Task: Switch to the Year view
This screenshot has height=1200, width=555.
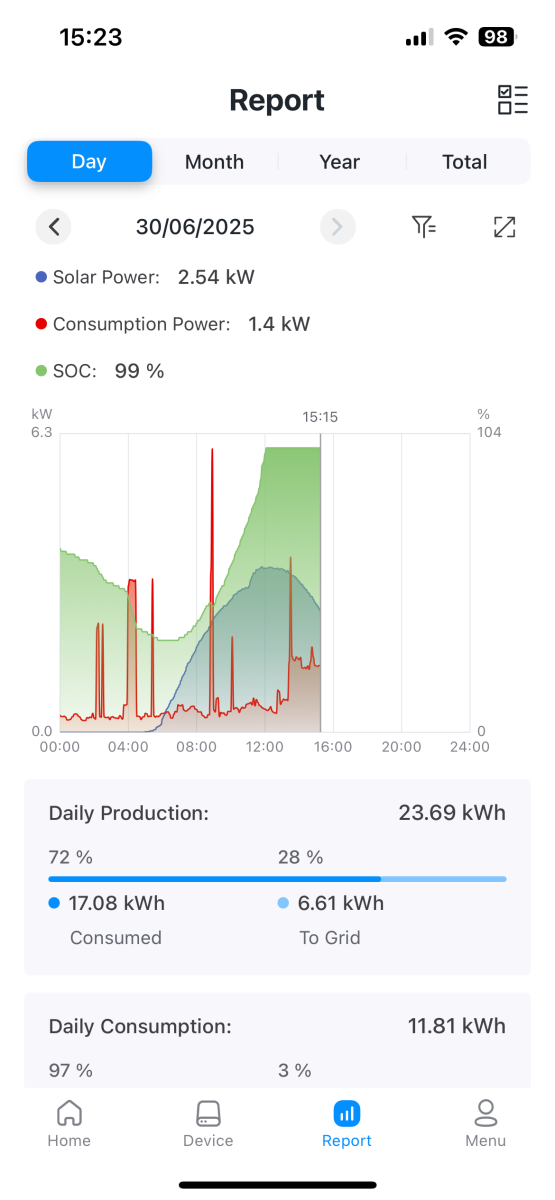Action: 339,162
